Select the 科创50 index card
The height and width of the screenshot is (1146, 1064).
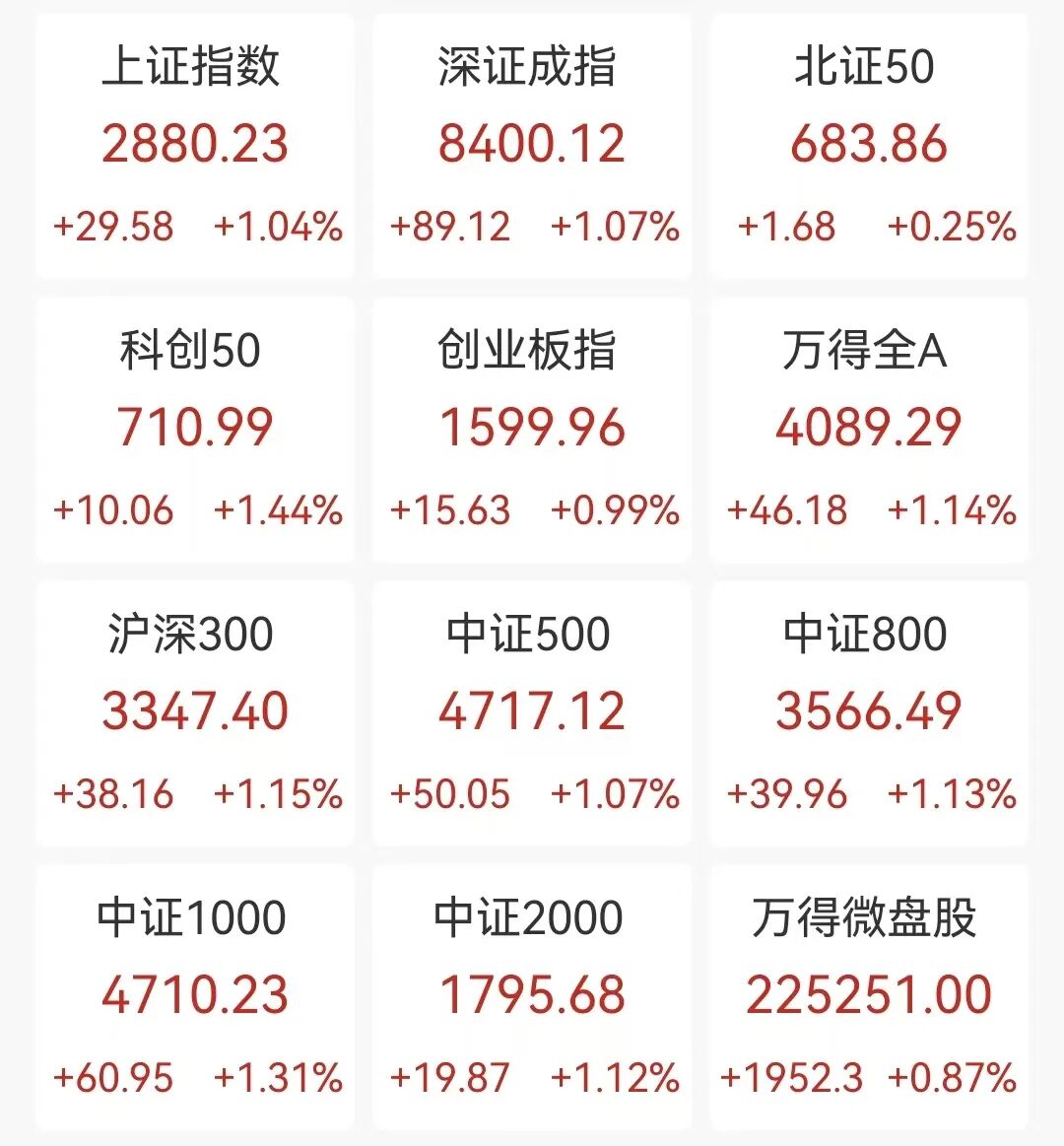(195, 430)
